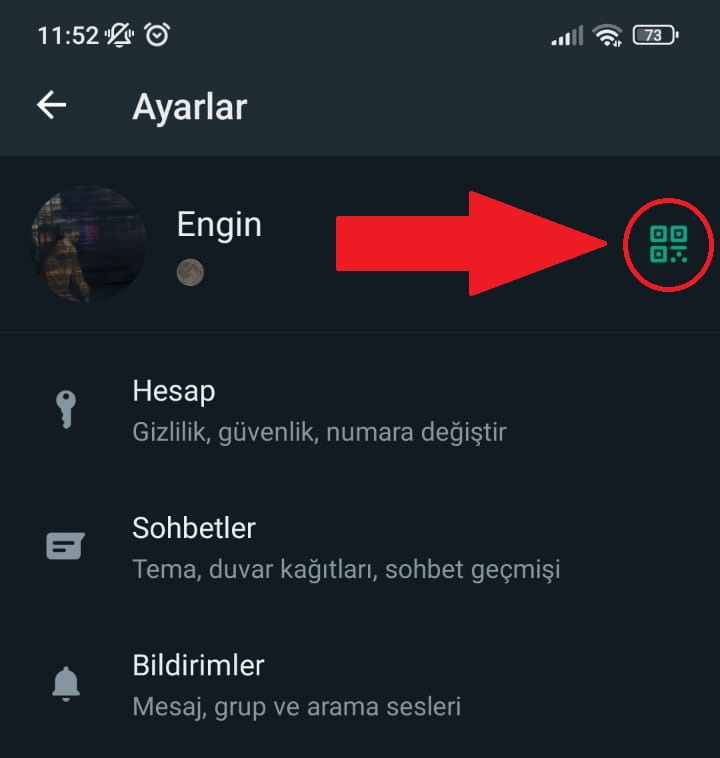This screenshot has width=720, height=758.
Task: Tap the chat bubble icon beside Sohbetler
Action: click(65, 544)
